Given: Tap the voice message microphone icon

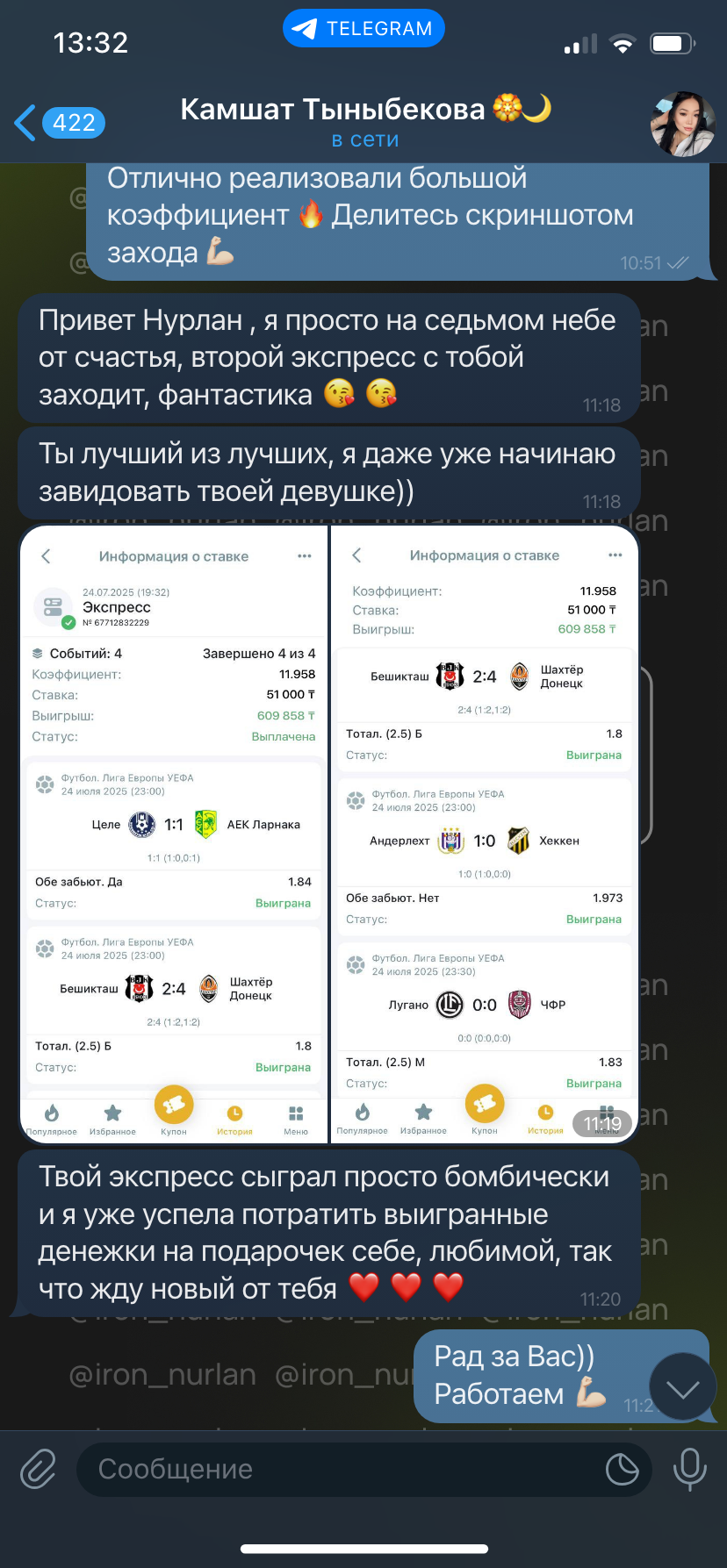Looking at the screenshot, I should (x=689, y=1469).
